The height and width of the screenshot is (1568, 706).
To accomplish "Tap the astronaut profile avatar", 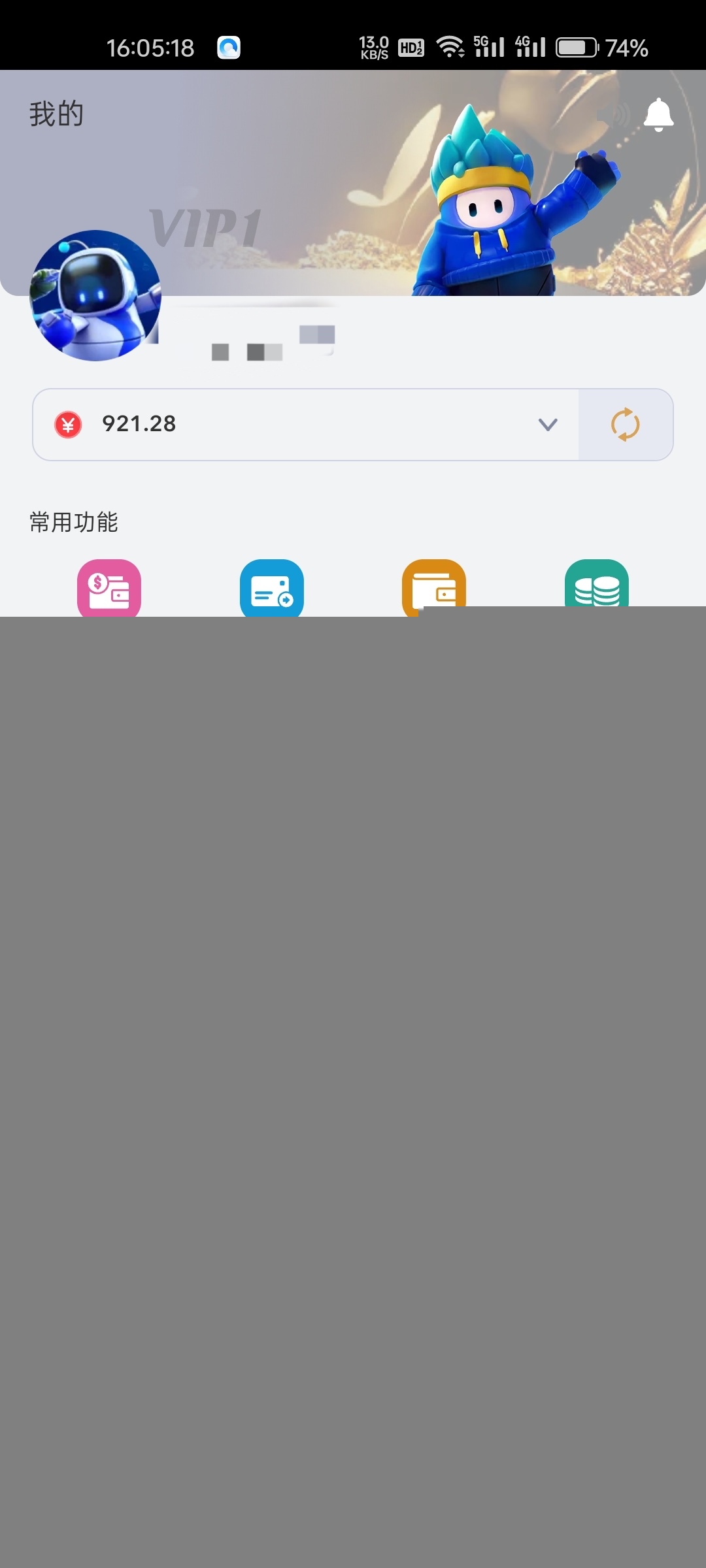I will 95,295.
